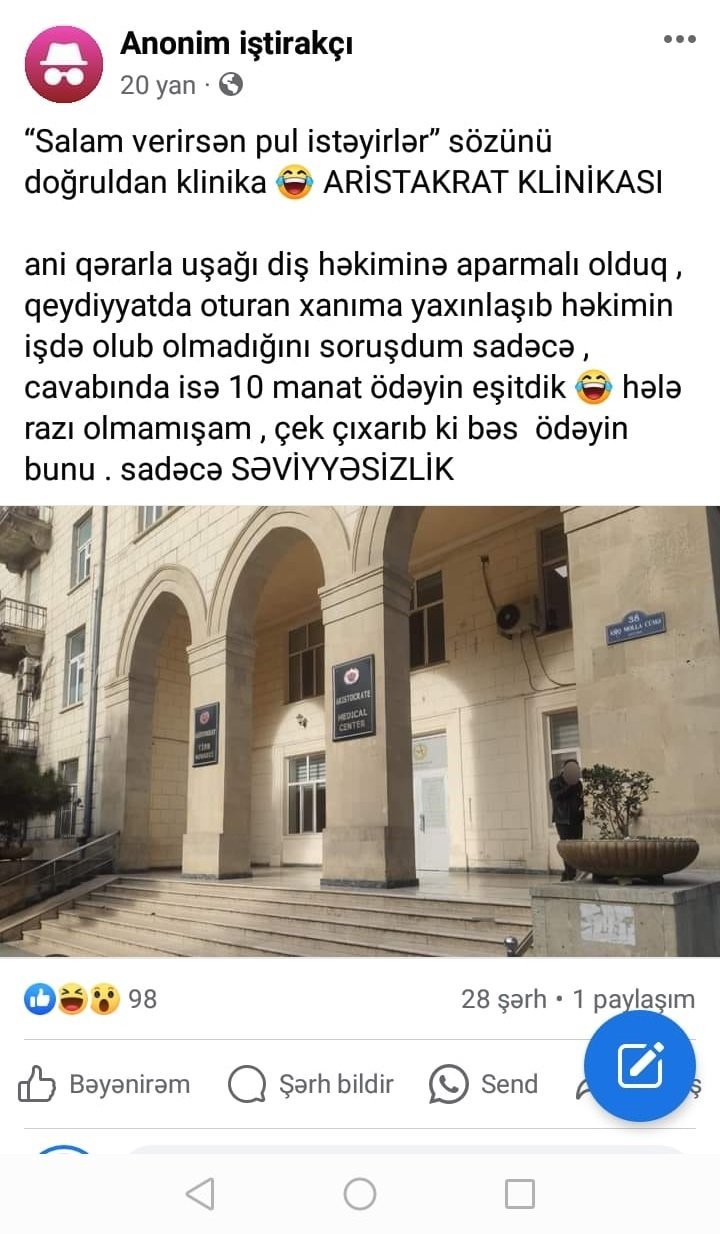This screenshot has width=720, height=1234.
Task: Open the Anonim iştirakçı profile avatar
Action: coord(63,64)
